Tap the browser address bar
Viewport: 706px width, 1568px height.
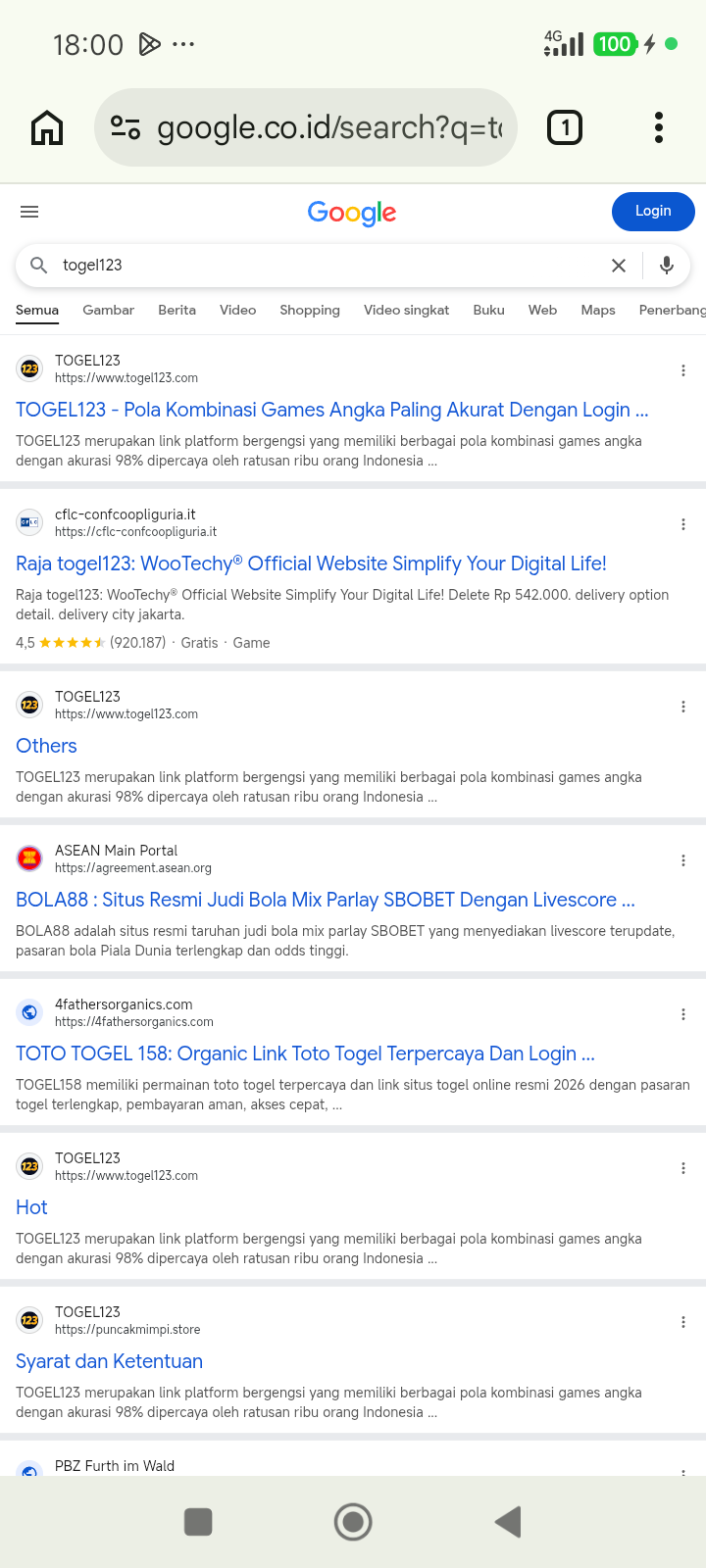(x=306, y=127)
